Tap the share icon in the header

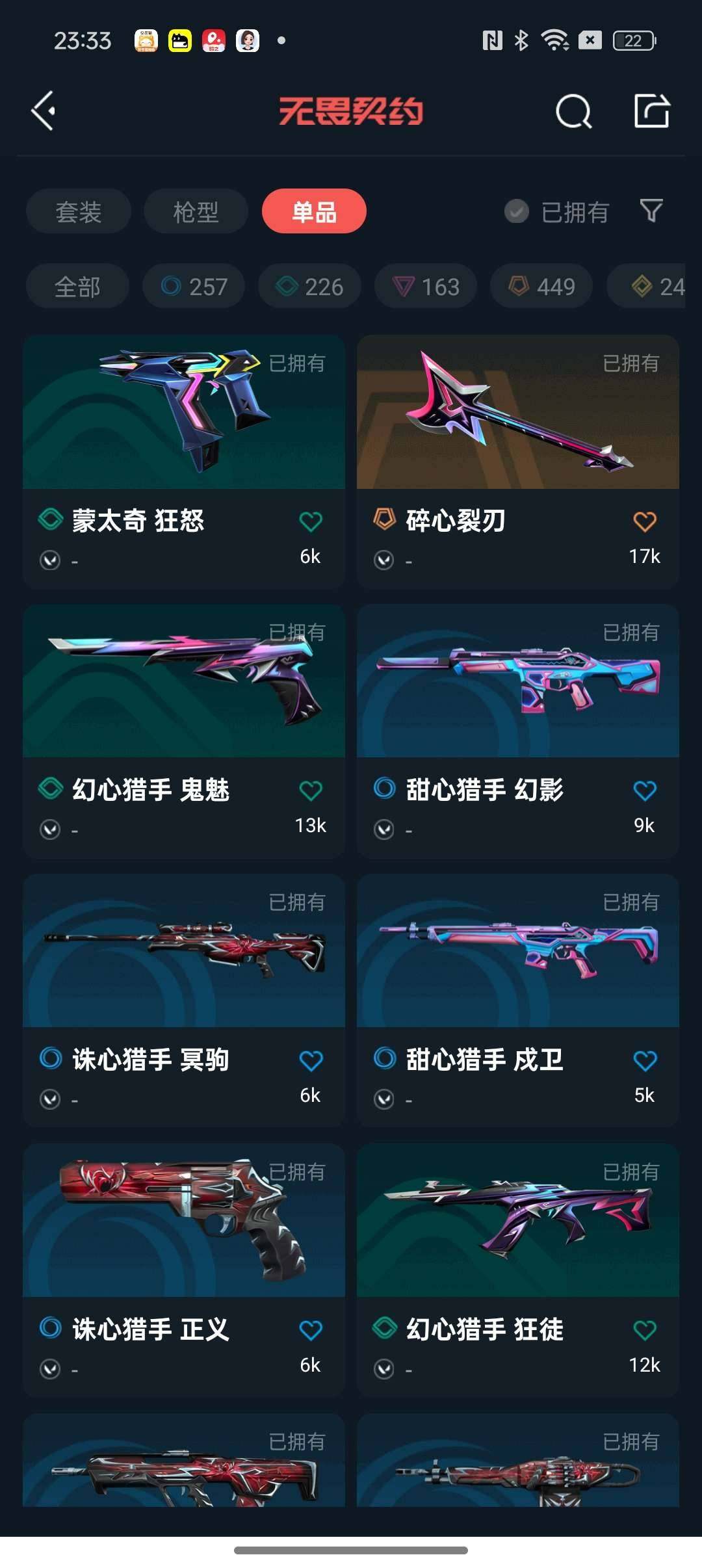click(x=651, y=111)
